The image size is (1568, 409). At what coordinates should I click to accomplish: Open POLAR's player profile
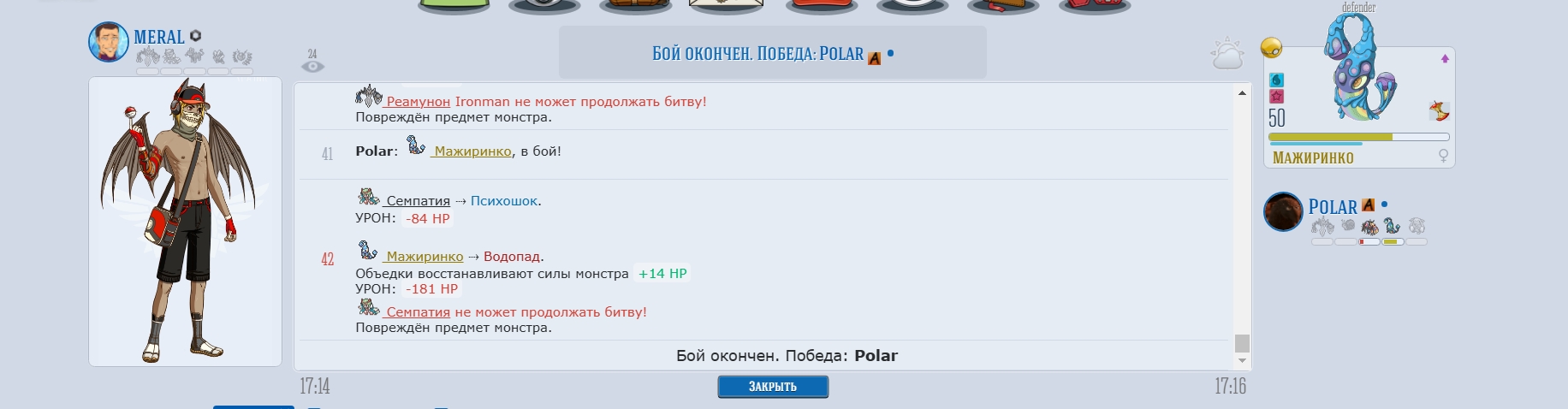tap(1332, 207)
